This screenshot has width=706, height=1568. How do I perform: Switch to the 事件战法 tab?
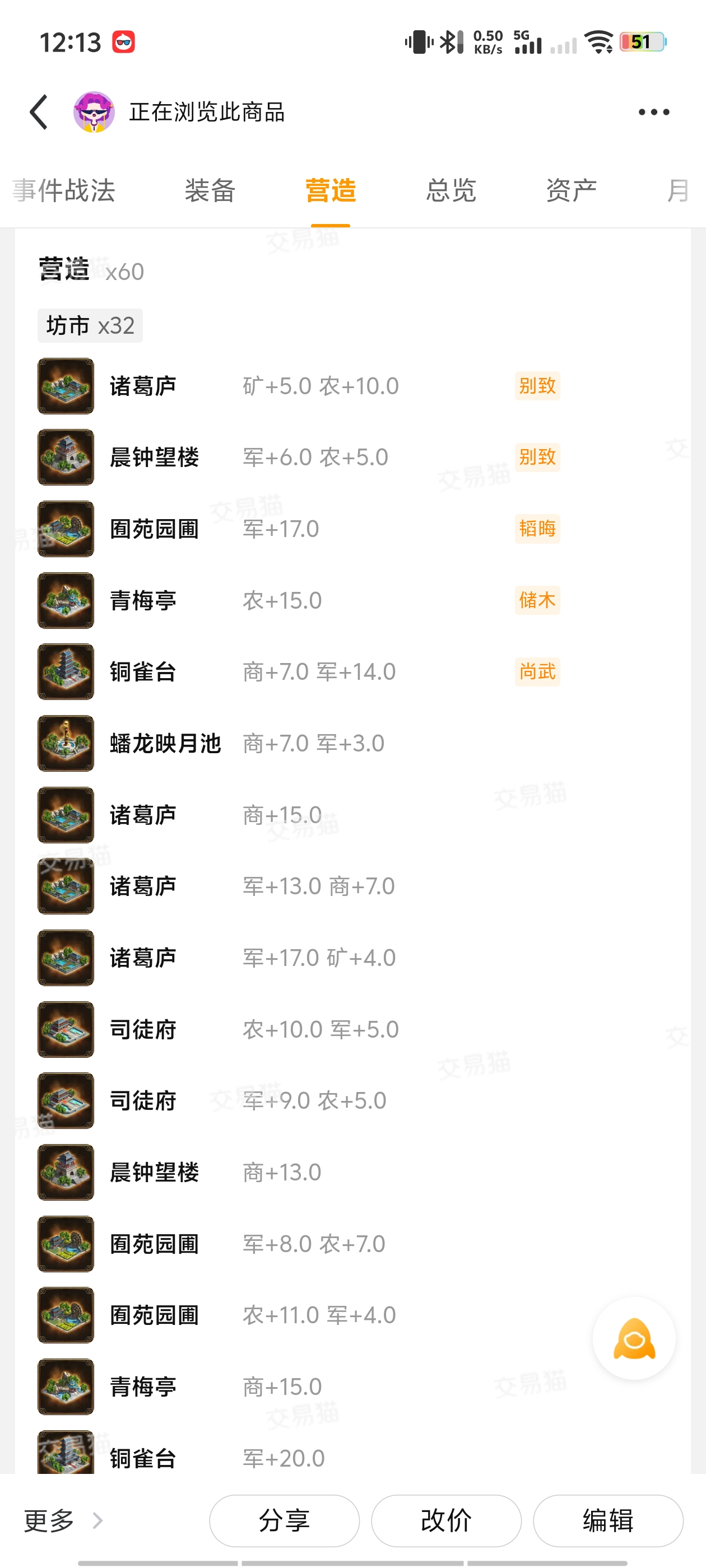[63, 190]
